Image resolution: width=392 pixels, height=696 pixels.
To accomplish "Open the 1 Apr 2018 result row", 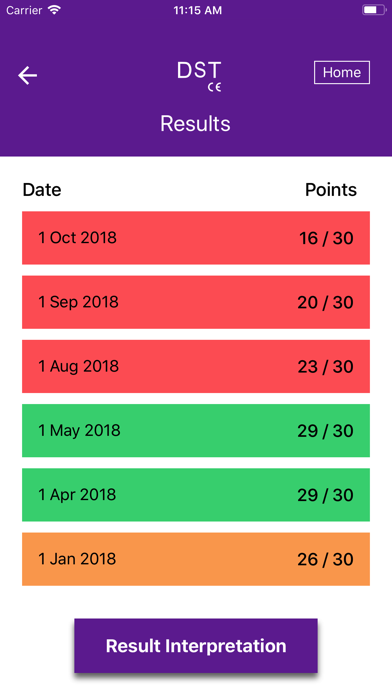I will click(x=196, y=495).
